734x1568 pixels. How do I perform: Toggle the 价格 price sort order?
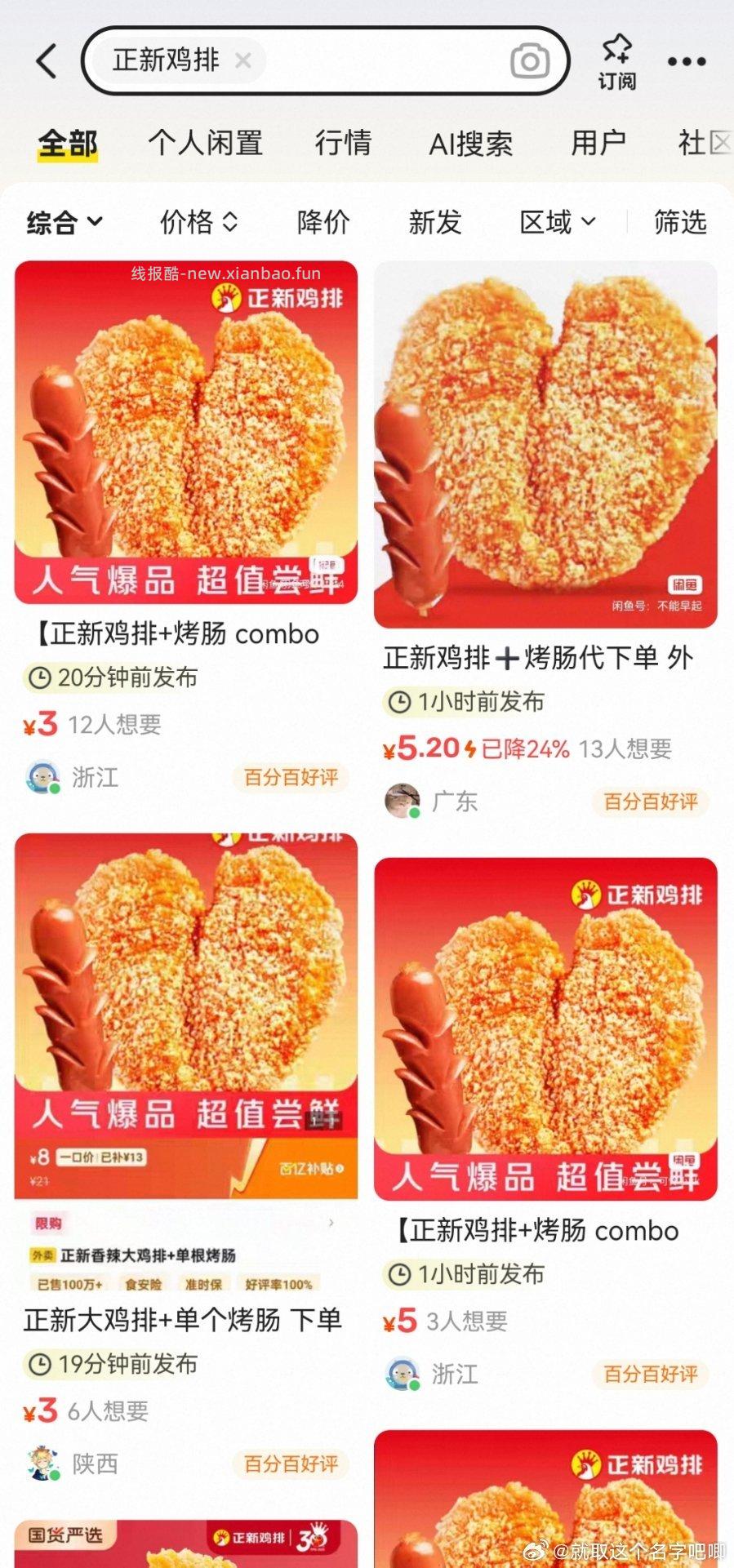(x=197, y=221)
